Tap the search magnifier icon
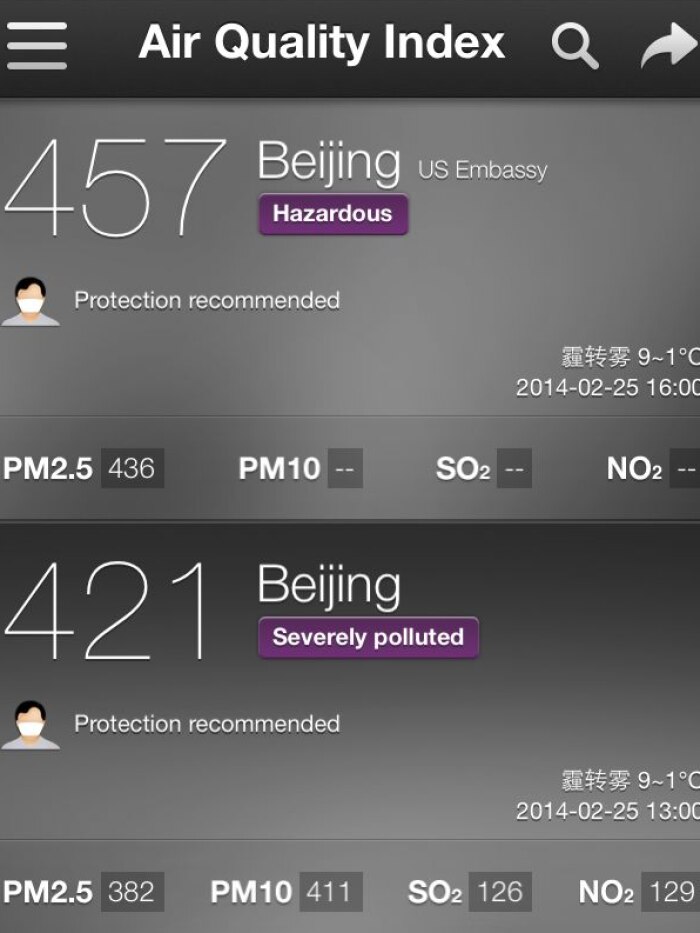Image resolution: width=700 pixels, height=933 pixels. (x=575, y=45)
